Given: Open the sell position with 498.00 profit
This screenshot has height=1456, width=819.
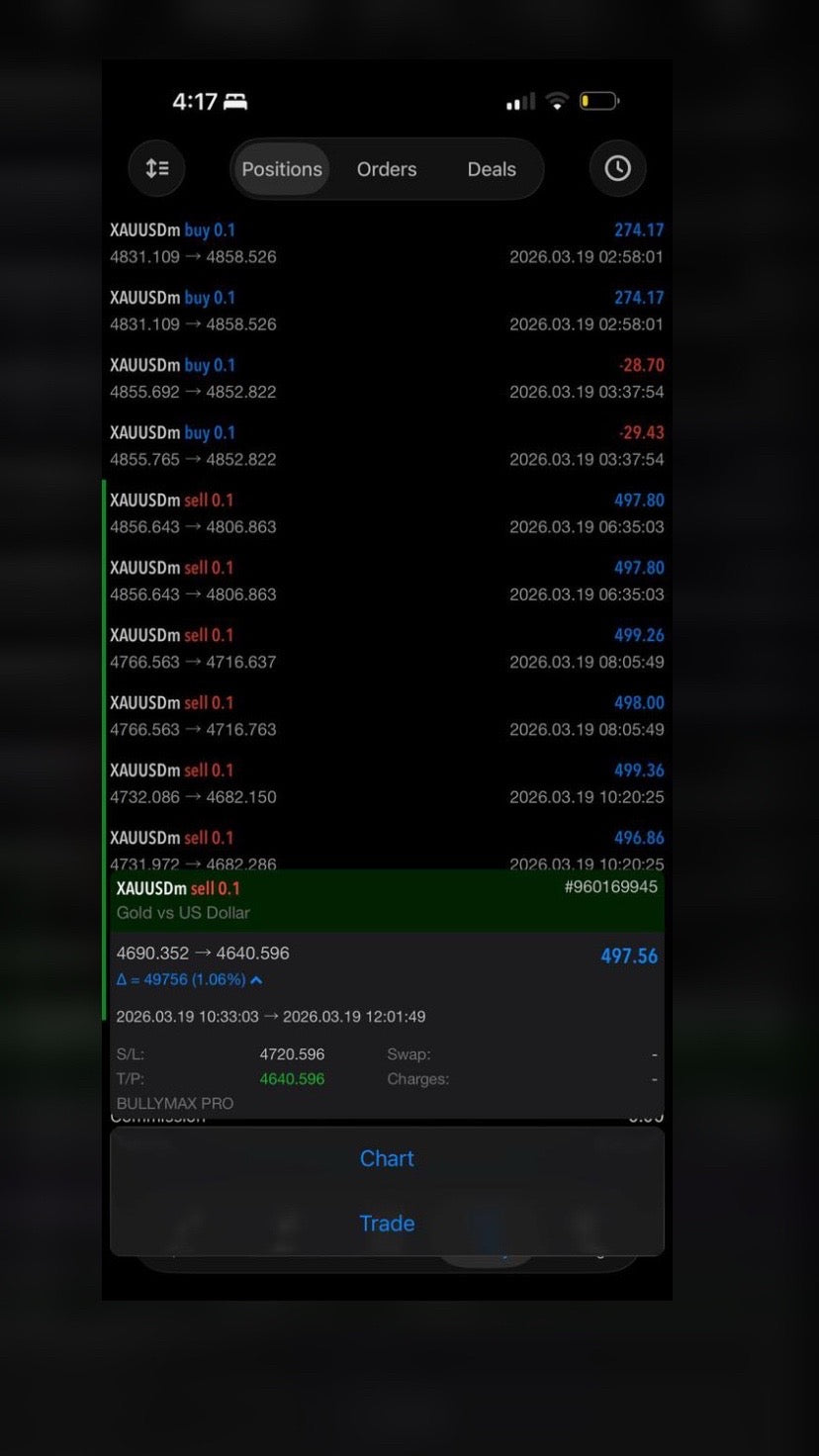Looking at the screenshot, I should (x=387, y=716).
